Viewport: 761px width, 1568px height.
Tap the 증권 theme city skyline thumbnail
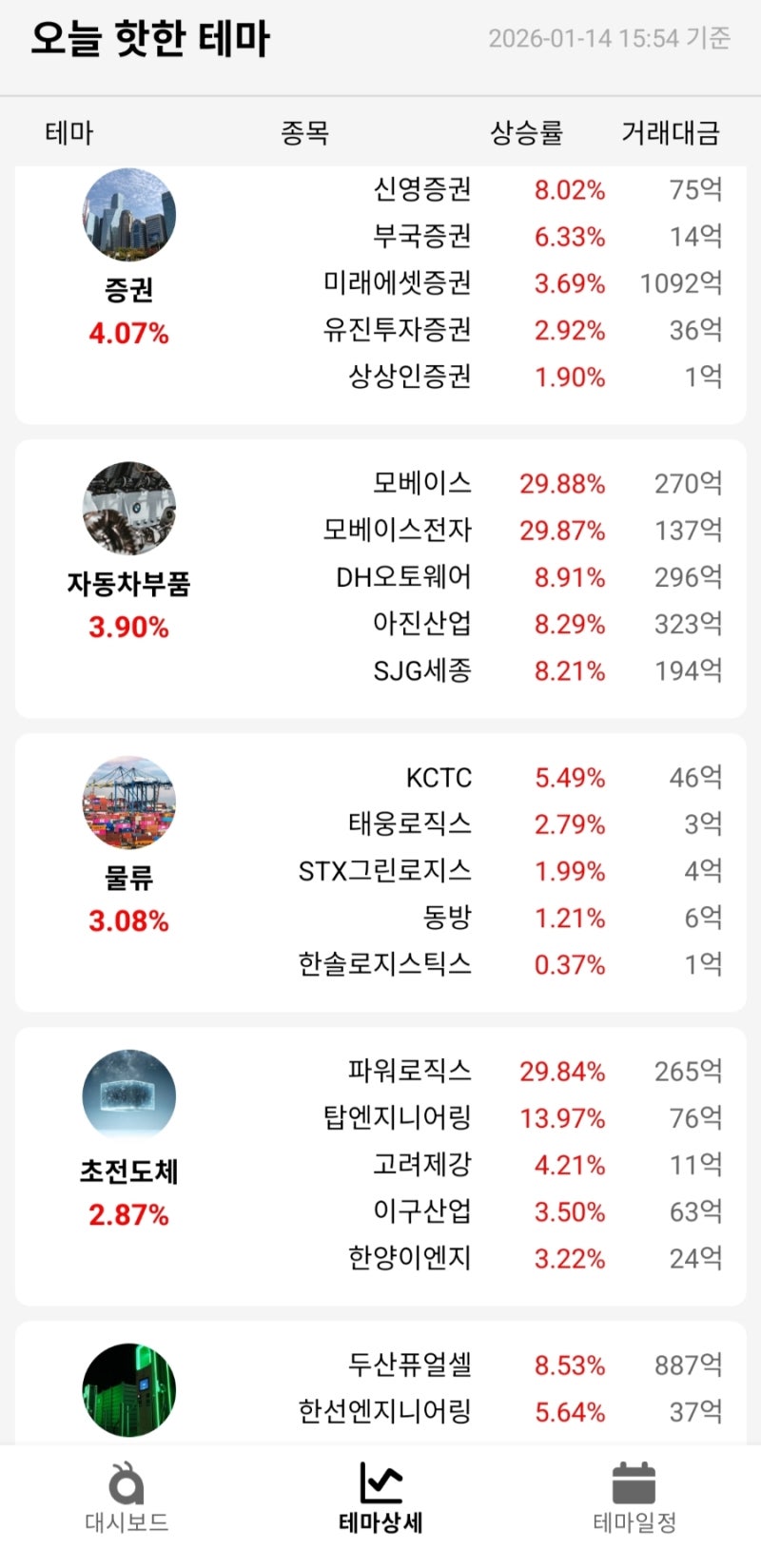click(x=128, y=214)
